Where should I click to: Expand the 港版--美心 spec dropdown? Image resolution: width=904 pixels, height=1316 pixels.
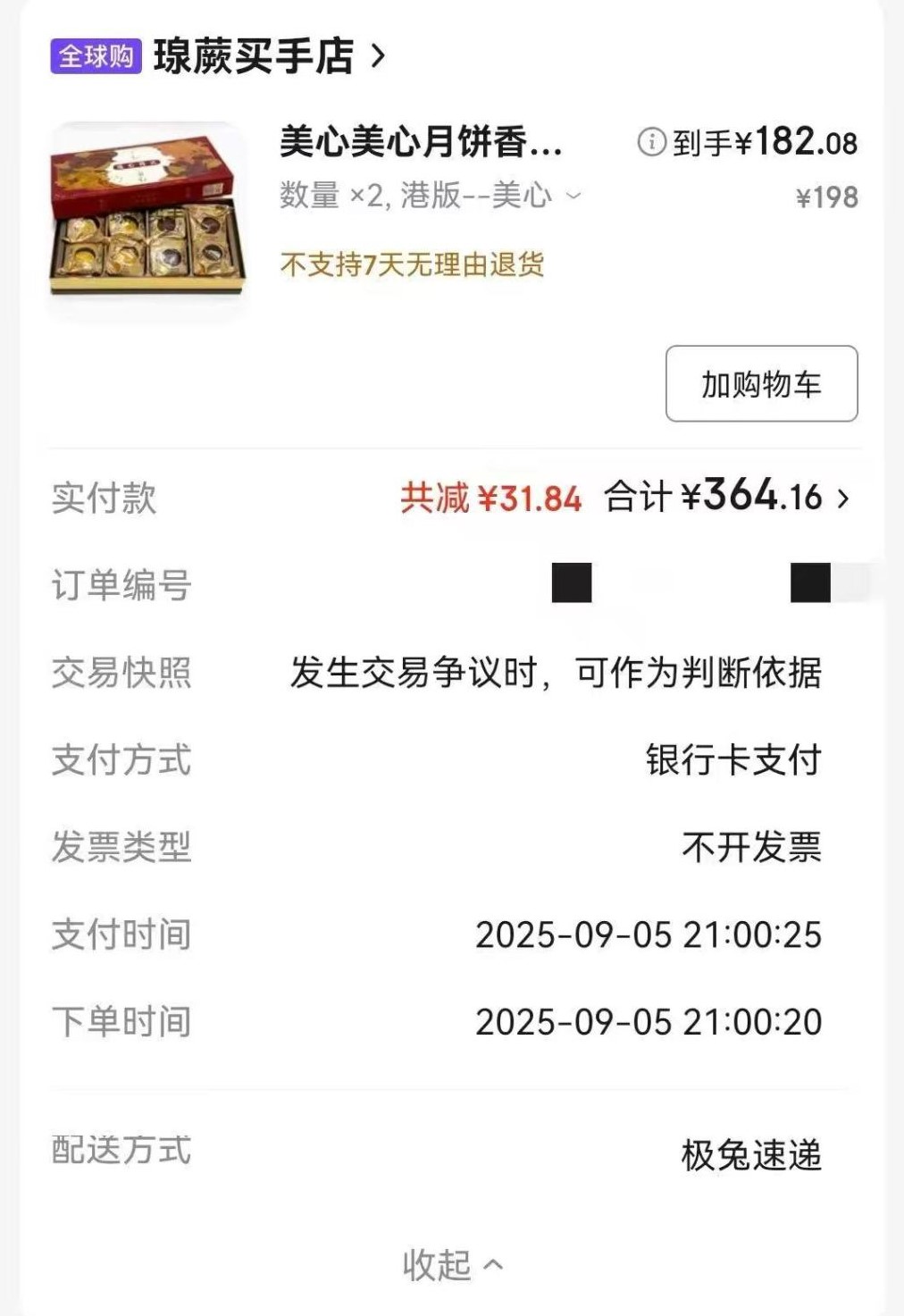click(574, 196)
